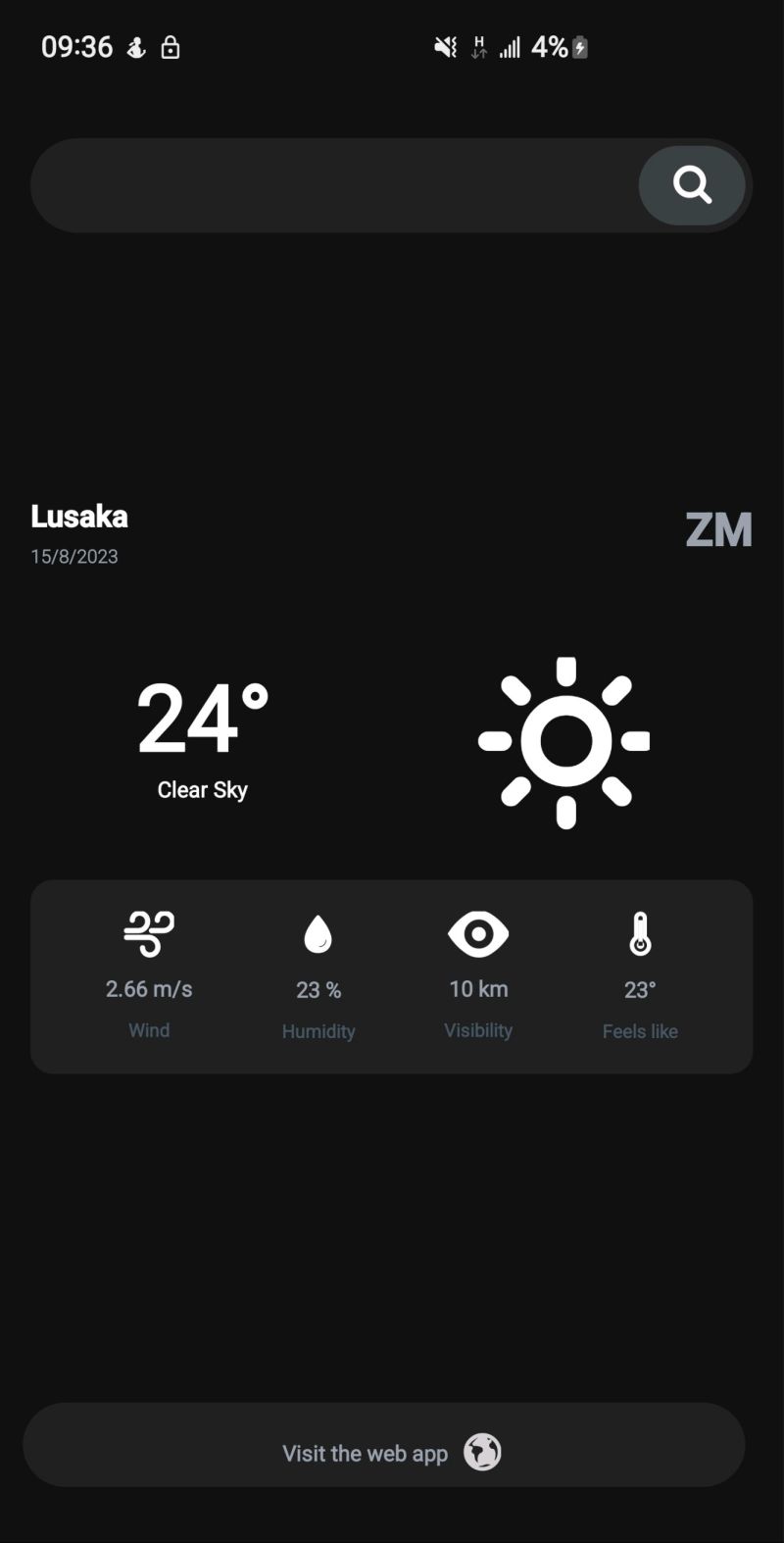Tap the magnifying glass search button

(692, 185)
